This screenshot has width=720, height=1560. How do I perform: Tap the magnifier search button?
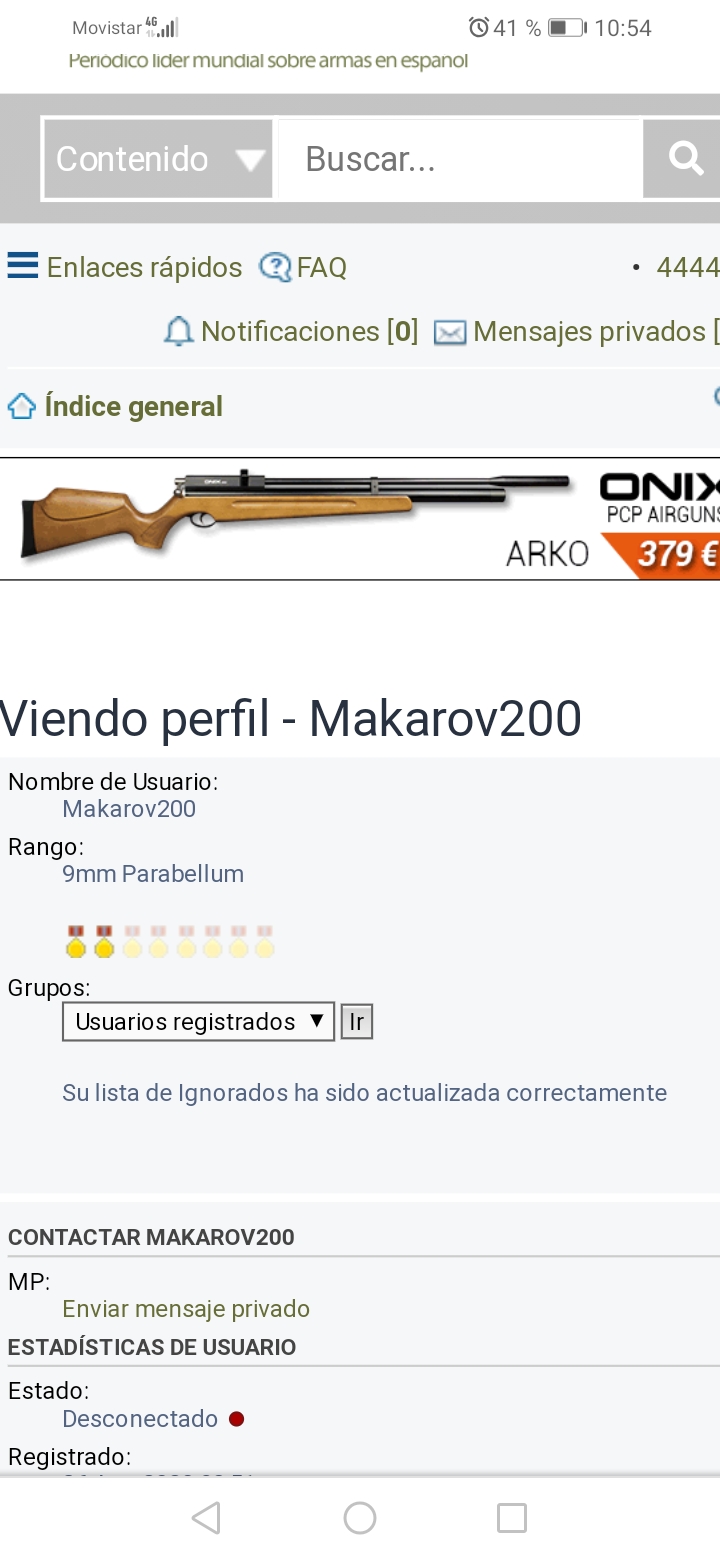point(684,159)
